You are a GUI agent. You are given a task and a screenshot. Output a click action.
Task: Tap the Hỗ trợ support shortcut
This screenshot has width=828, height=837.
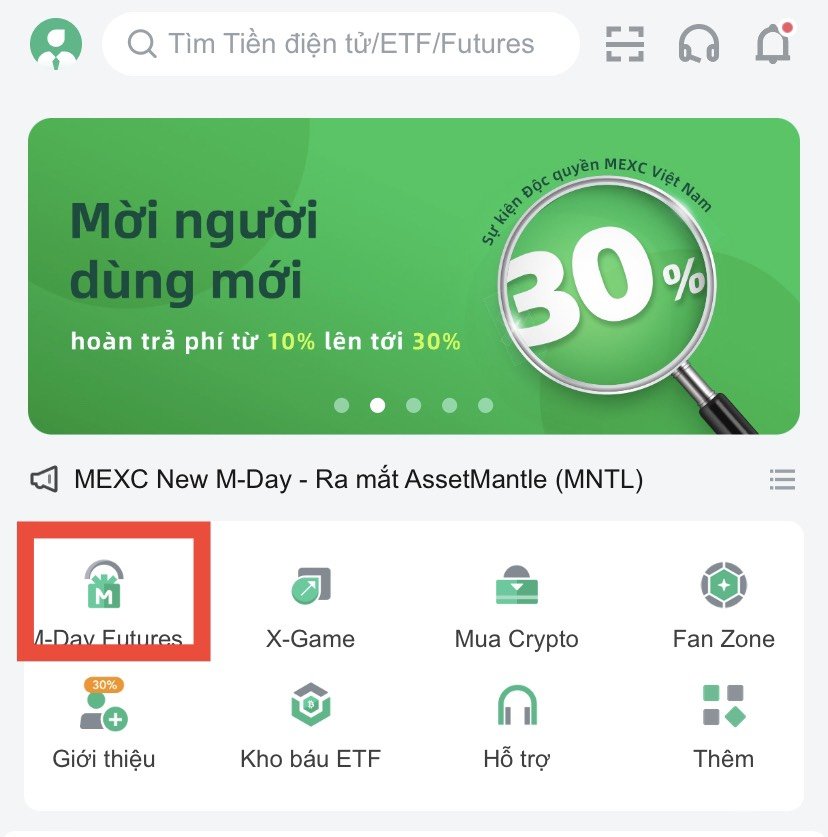click(516, 723)
